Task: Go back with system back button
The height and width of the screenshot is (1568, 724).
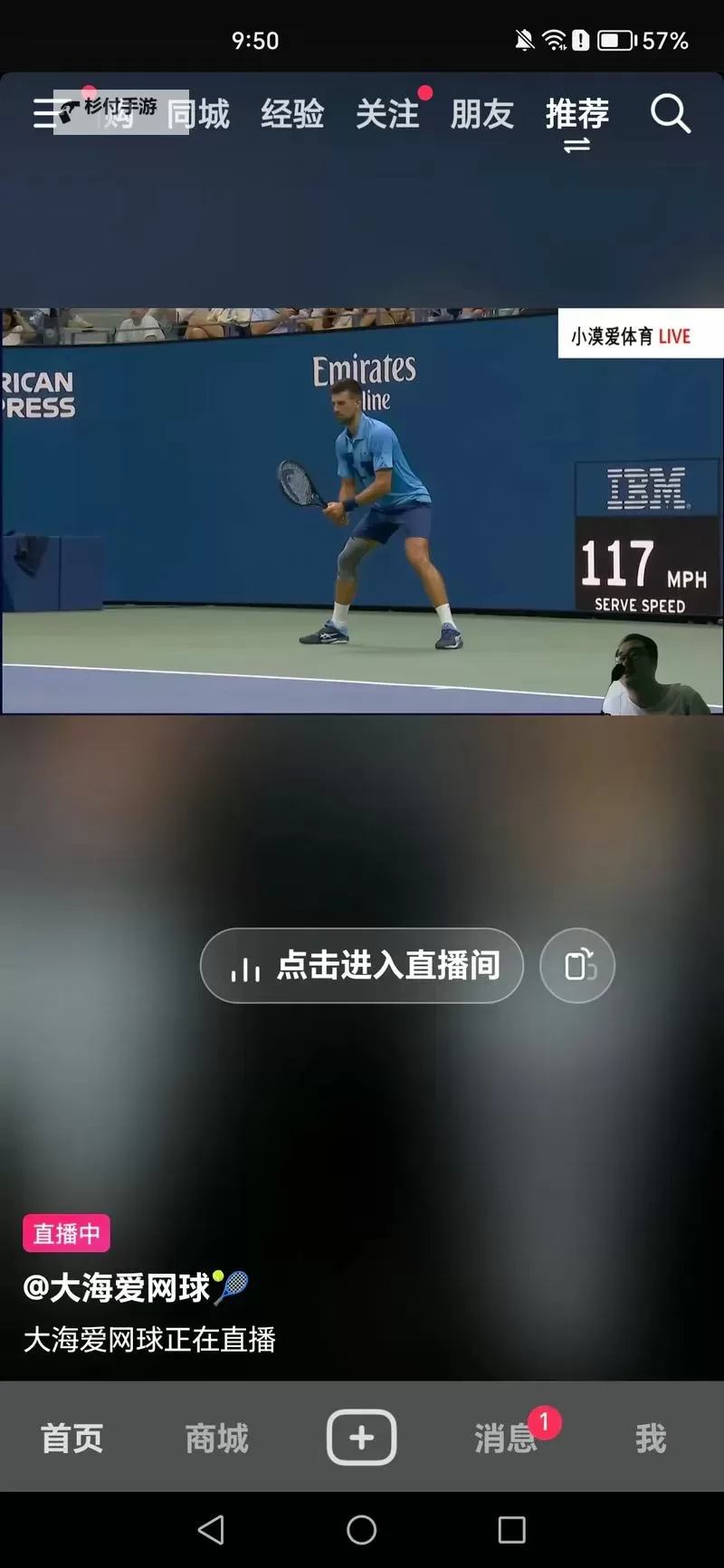Action: [x=211, y=1530]
